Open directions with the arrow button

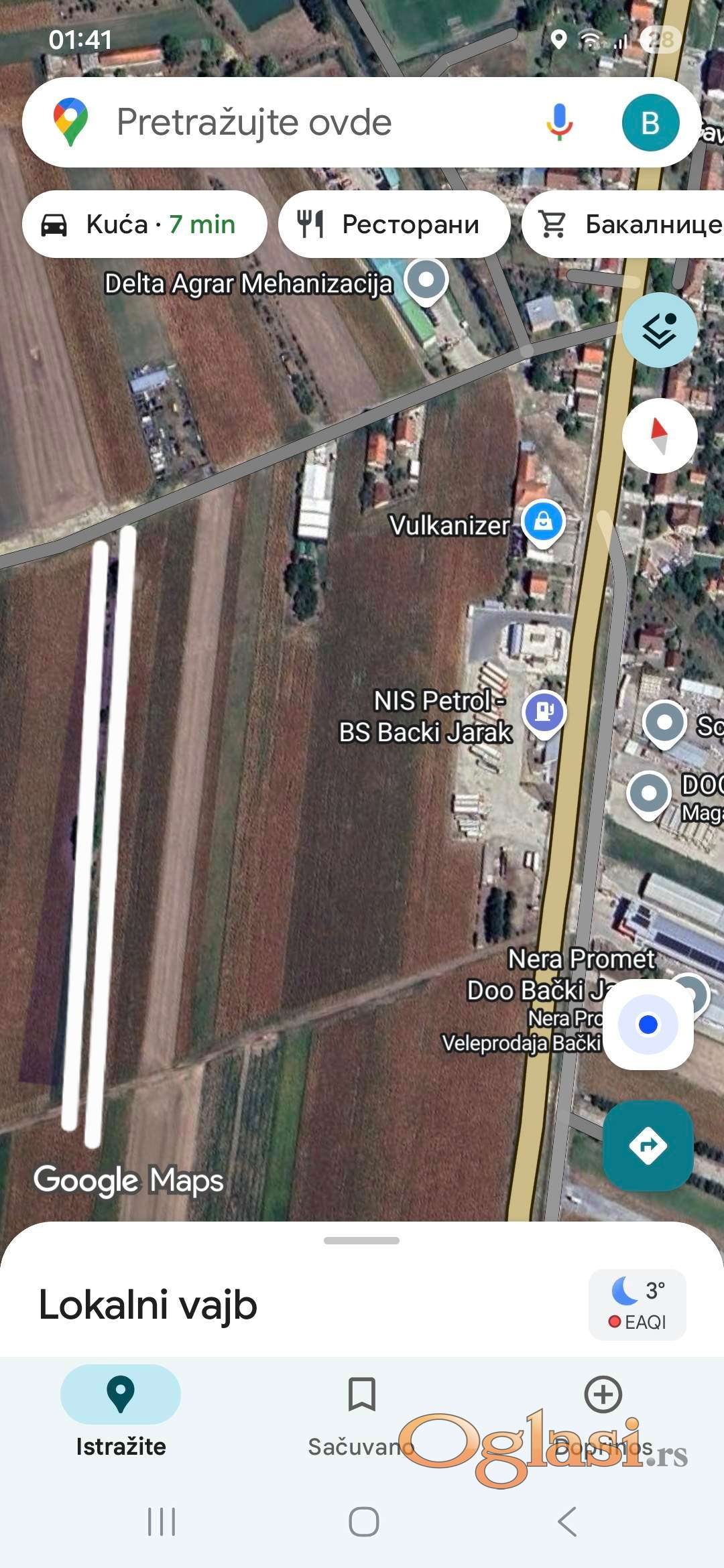(648, 1145)
